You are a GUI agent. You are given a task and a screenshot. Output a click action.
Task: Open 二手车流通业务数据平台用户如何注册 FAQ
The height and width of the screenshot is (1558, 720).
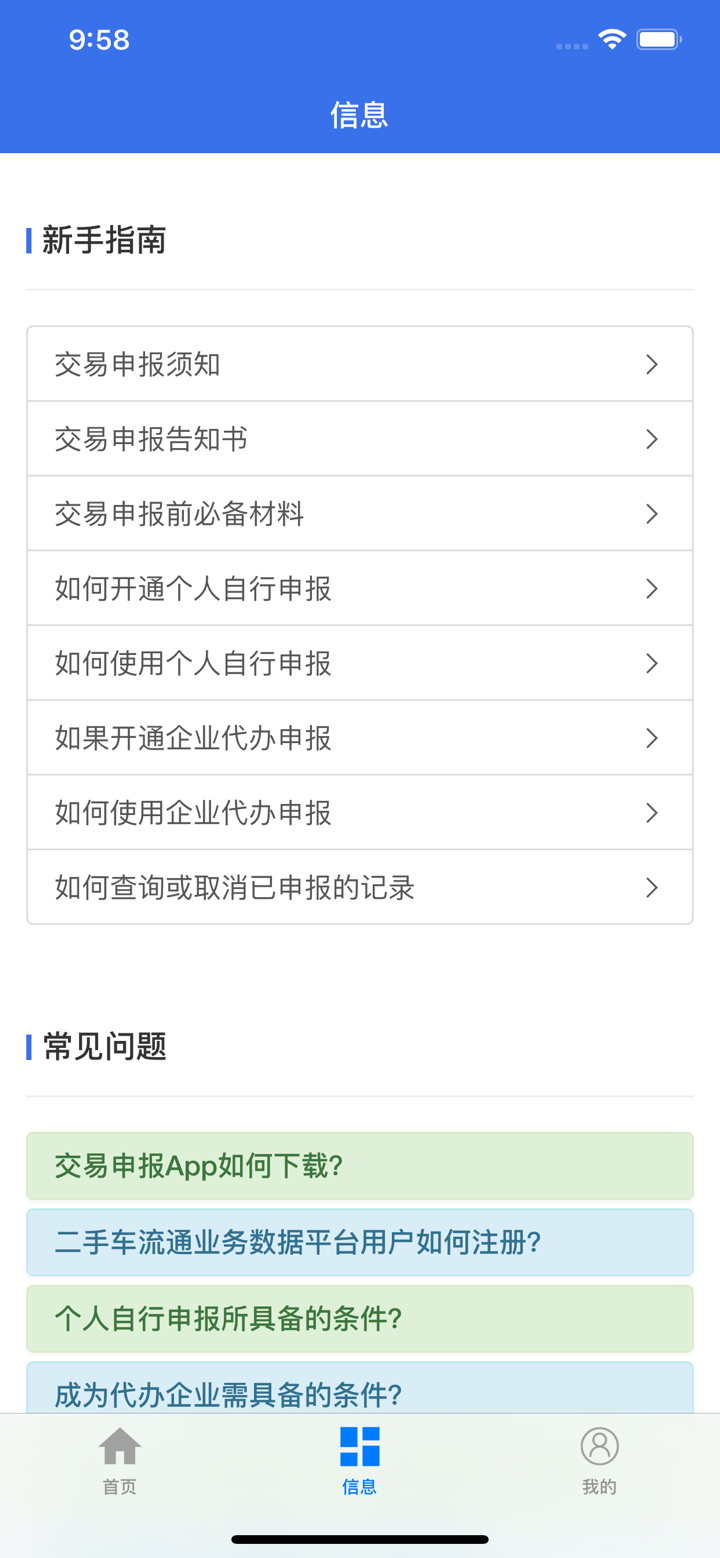point(359,1242)
